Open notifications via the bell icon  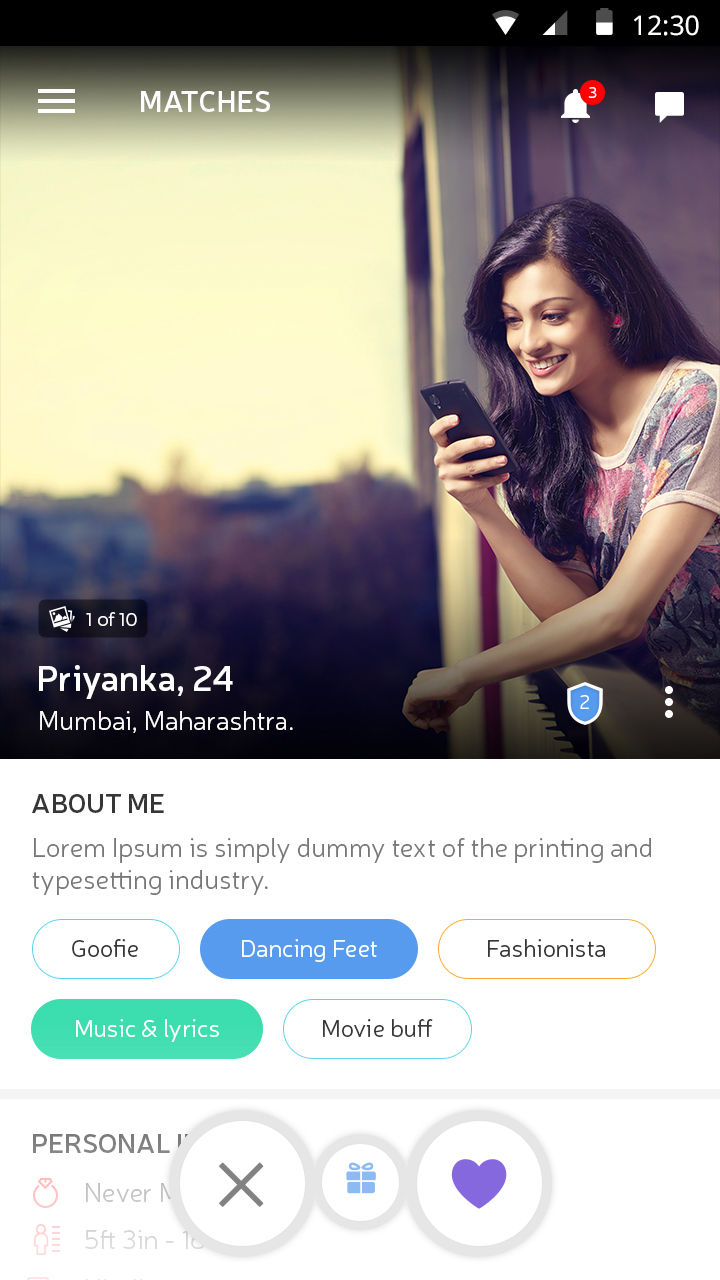coord(574,107)
